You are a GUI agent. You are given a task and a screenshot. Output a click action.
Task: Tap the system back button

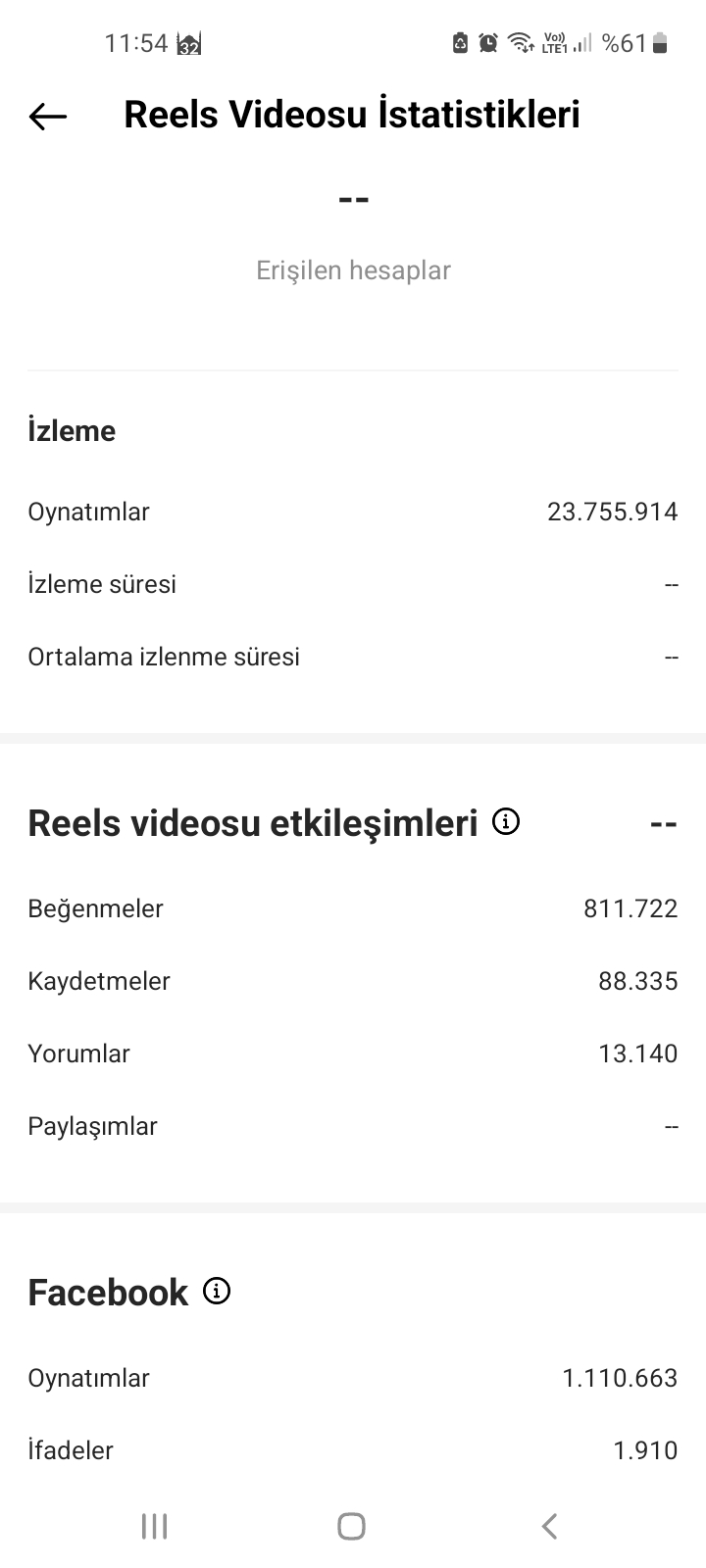click(x=549, y=1526)
